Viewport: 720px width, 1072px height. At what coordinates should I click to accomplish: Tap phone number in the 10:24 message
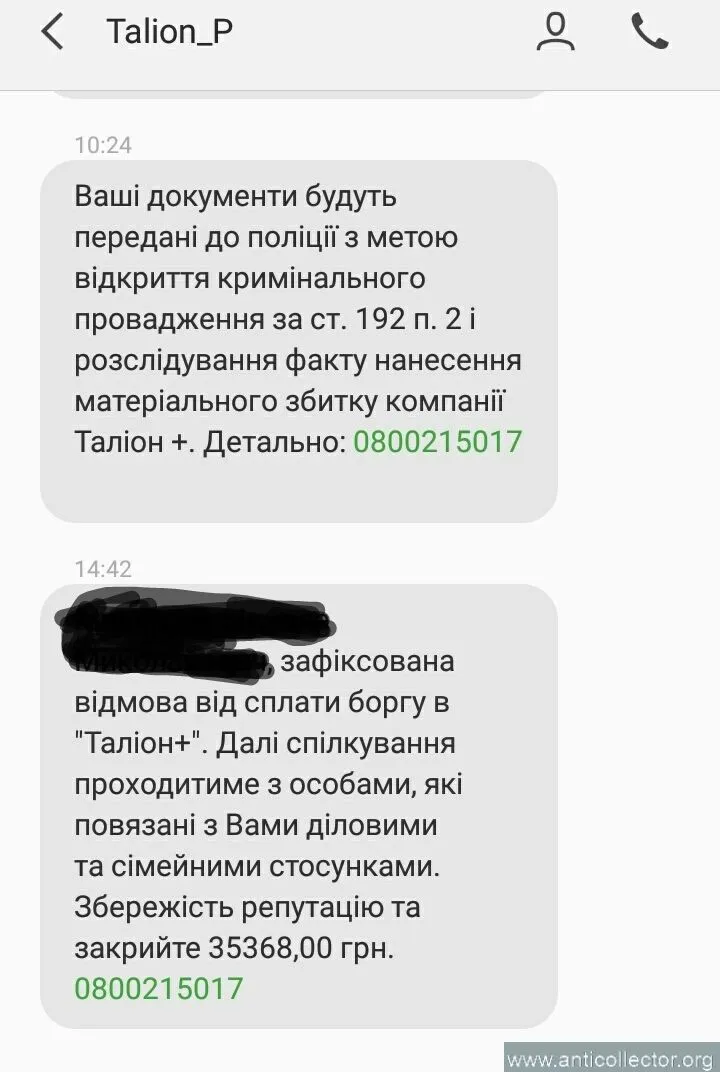point(437,442)
